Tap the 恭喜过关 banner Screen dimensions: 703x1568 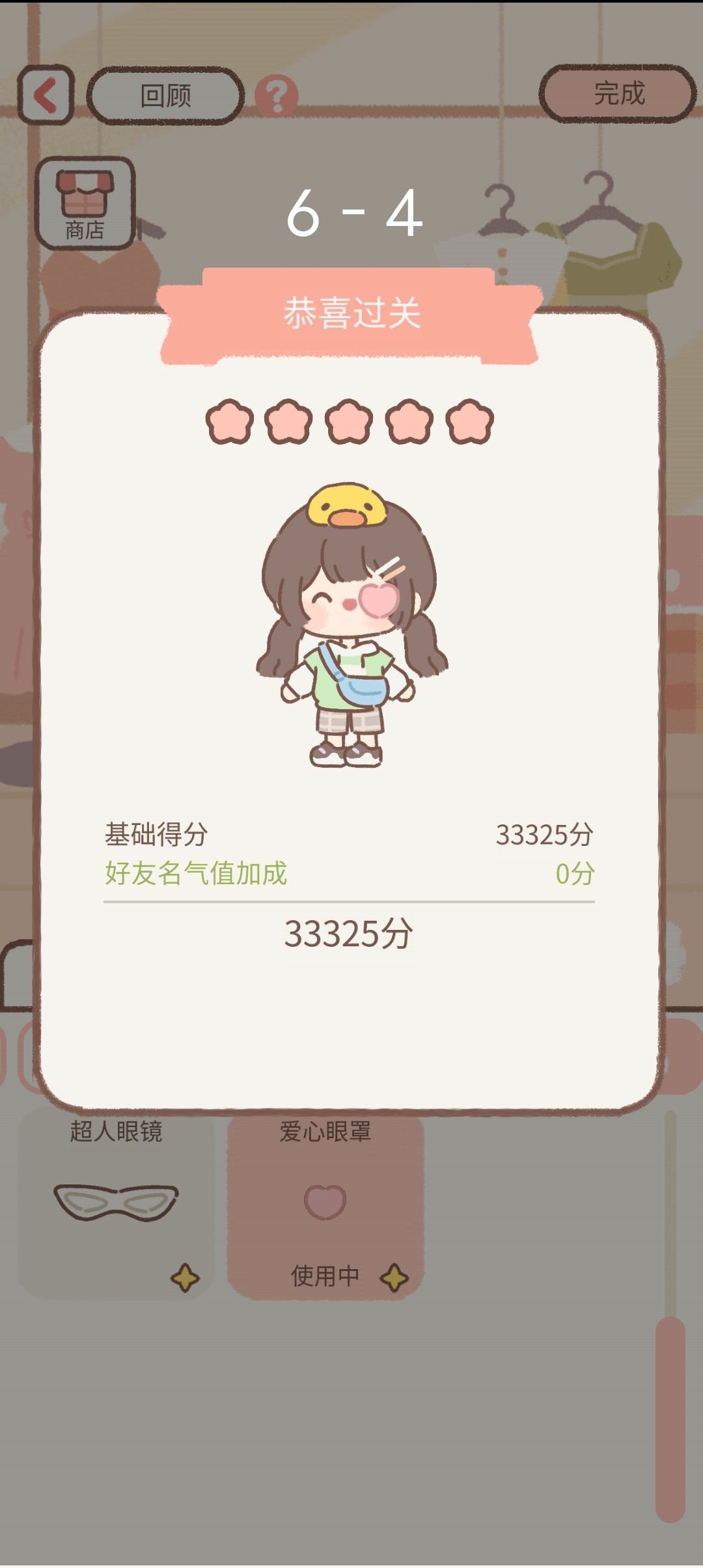(x=351, y=313)
